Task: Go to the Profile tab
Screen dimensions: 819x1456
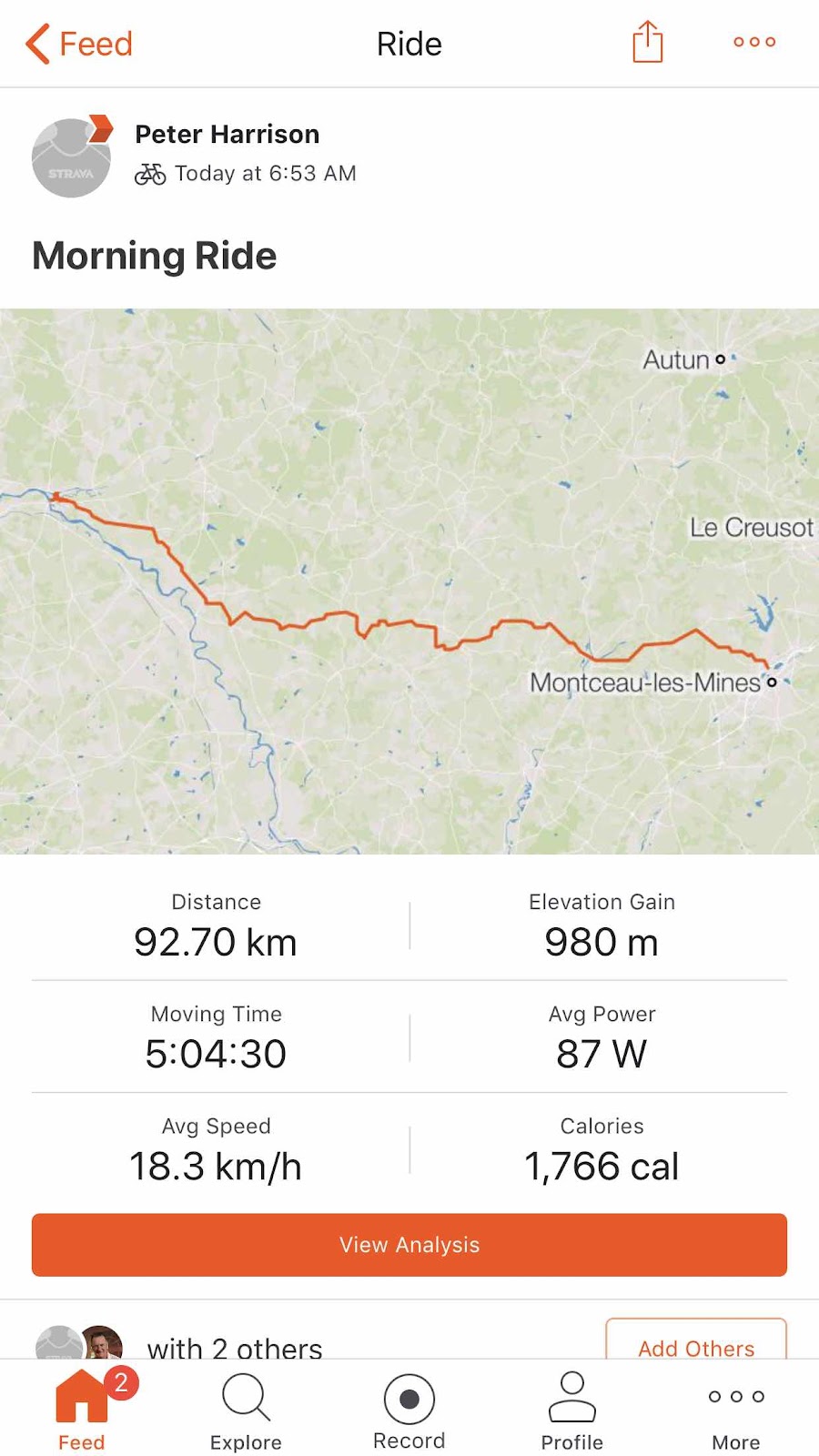Action: click(572, 1409)
